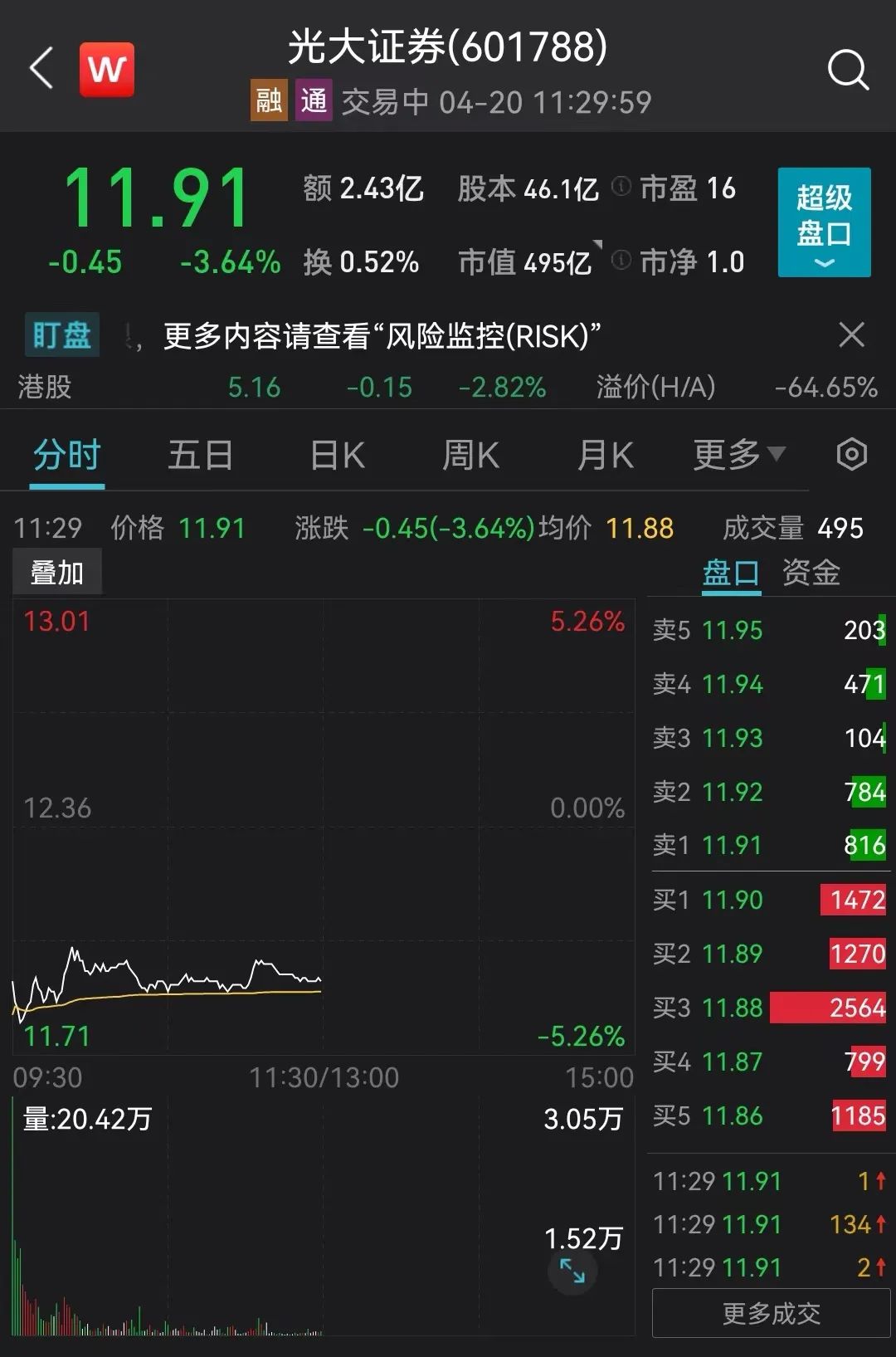Dismiss the 盯盘 risk notice banner
Image resolution: width=896 pixels, height=1357 pixels.
click(x=851, y=335)
